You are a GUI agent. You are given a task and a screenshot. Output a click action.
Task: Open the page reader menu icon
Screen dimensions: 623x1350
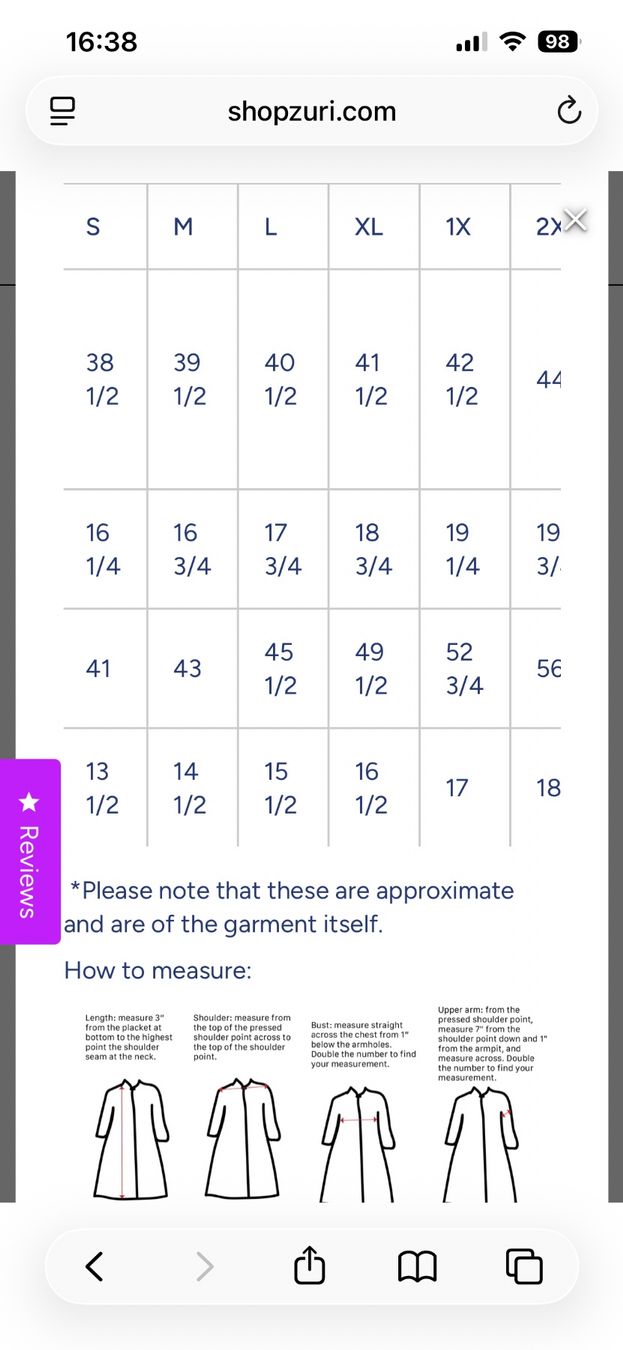point(62,111)
